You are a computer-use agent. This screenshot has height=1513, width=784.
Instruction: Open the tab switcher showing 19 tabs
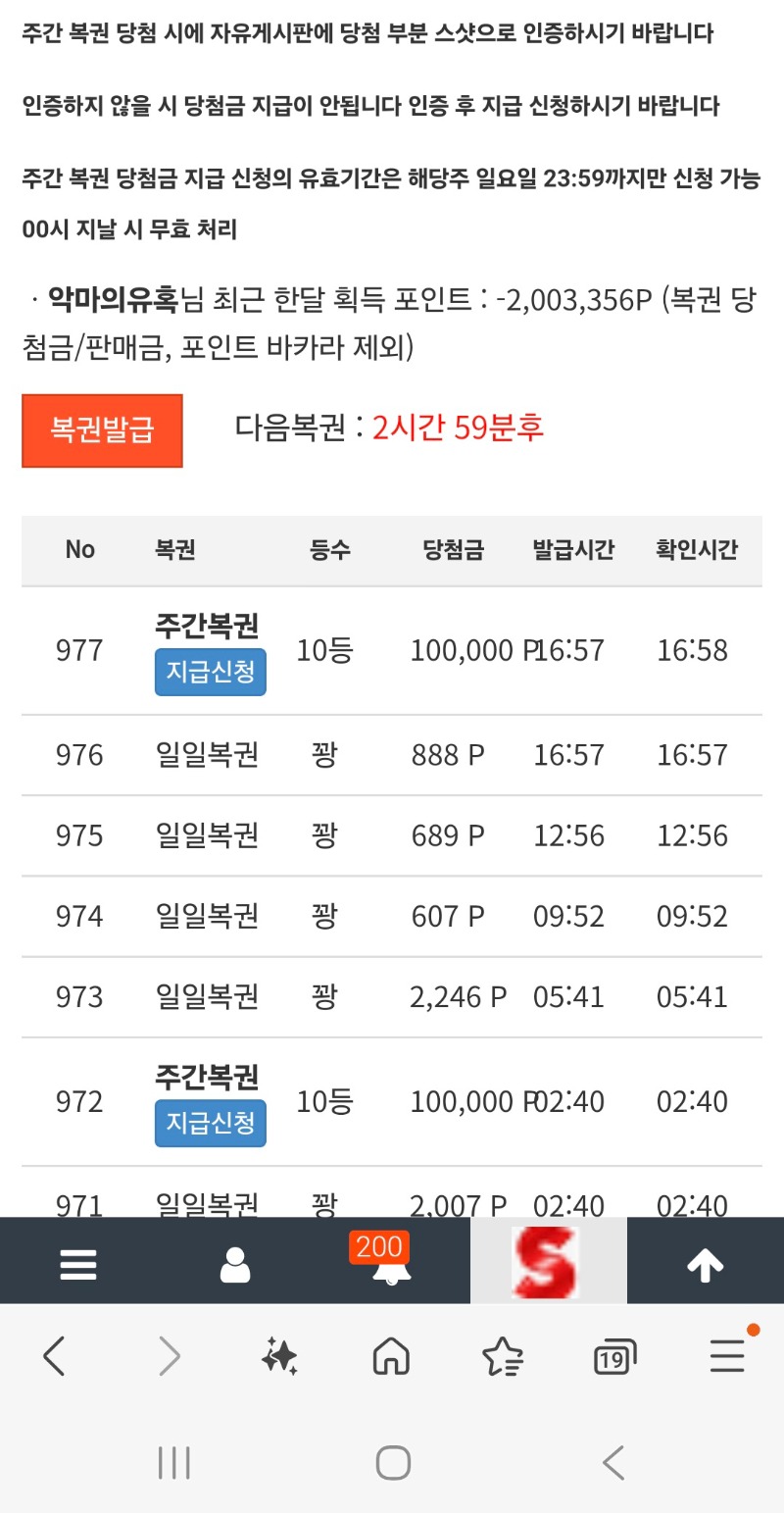coord(614,1358)
